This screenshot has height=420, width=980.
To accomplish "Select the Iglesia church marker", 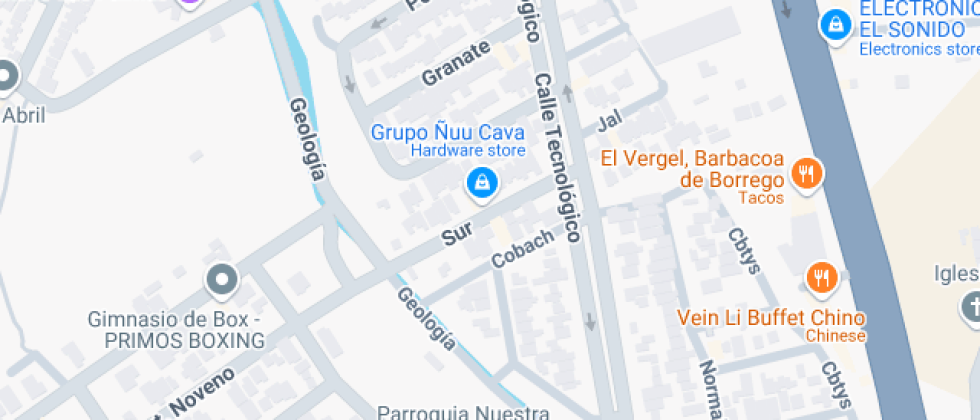I will point(971,305).
